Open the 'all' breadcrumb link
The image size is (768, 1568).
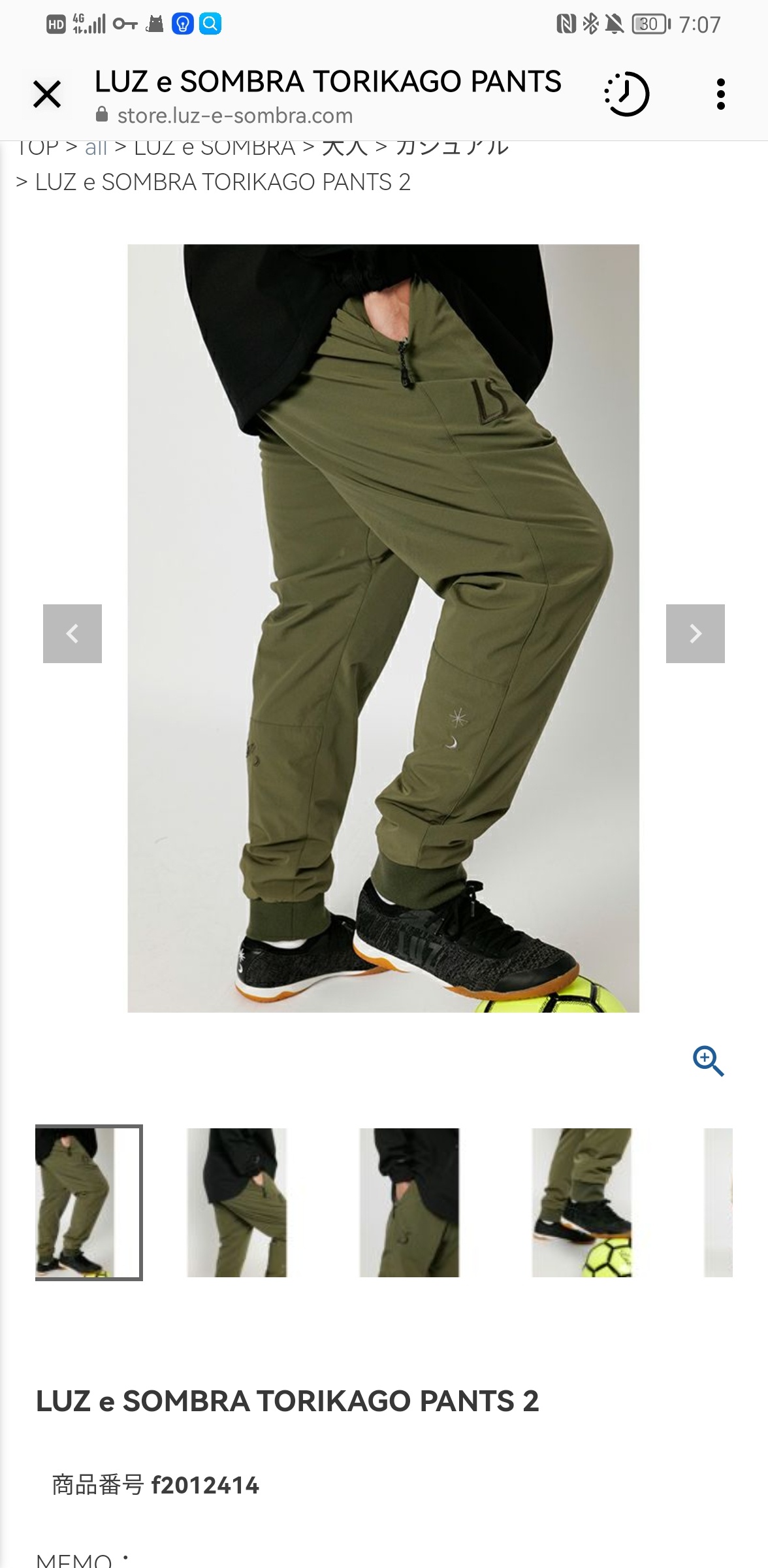[x=96, y=148]
